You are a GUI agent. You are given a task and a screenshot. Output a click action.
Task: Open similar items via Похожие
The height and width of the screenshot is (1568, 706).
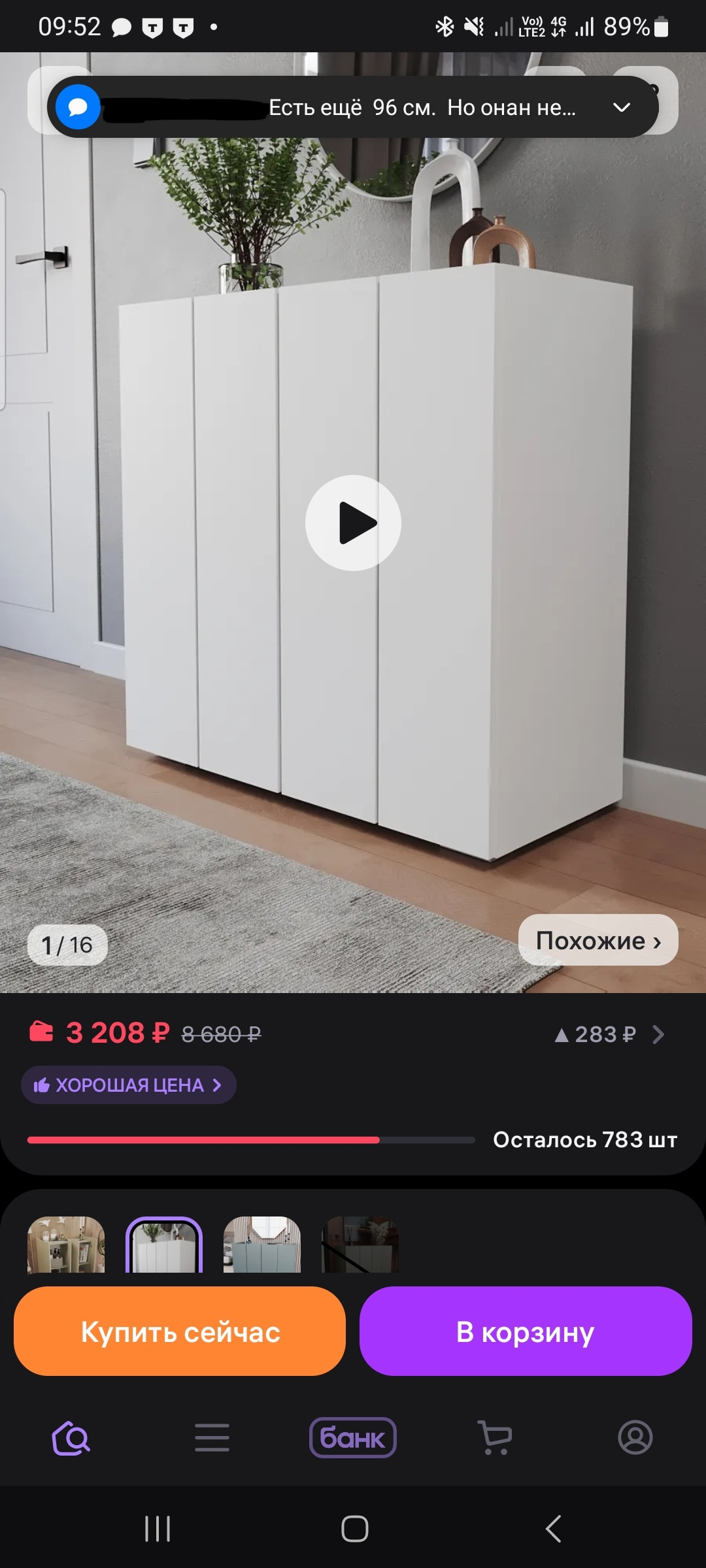coord(598,940)
